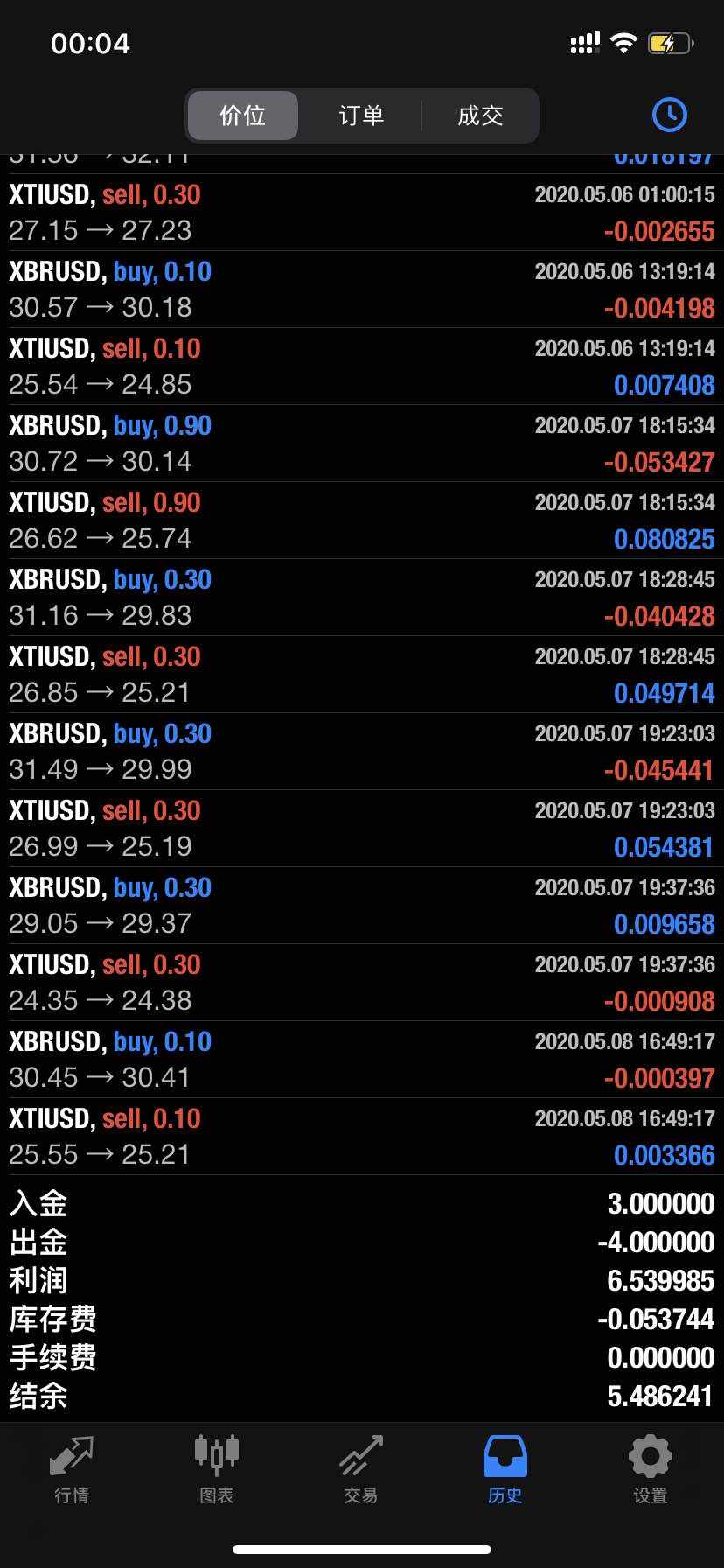The image size is (724, 1568).
Task: Switch to the 成交 segment
Action: (480, 115)
